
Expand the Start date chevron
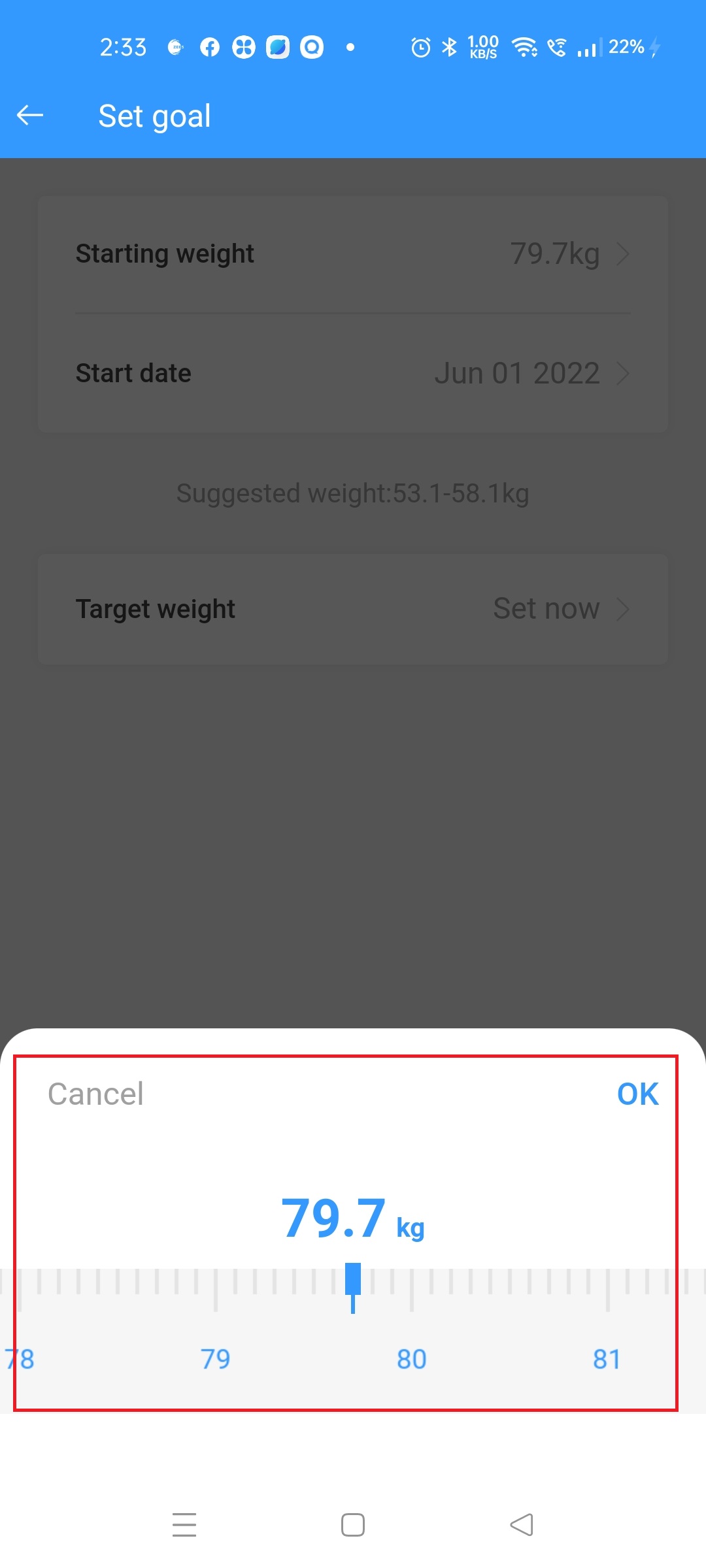(x=622, y=373)
